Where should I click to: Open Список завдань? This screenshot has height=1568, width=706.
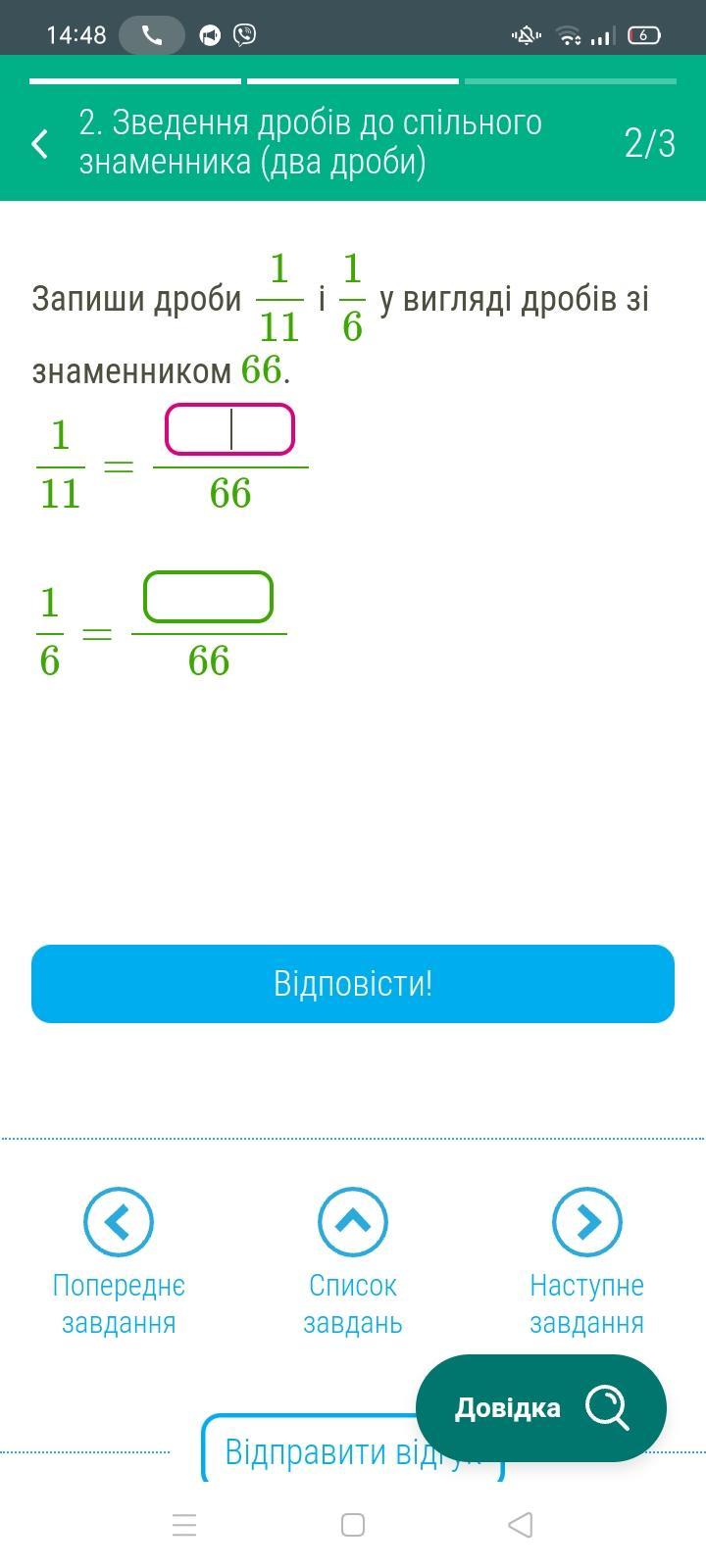coord(353,1262)
